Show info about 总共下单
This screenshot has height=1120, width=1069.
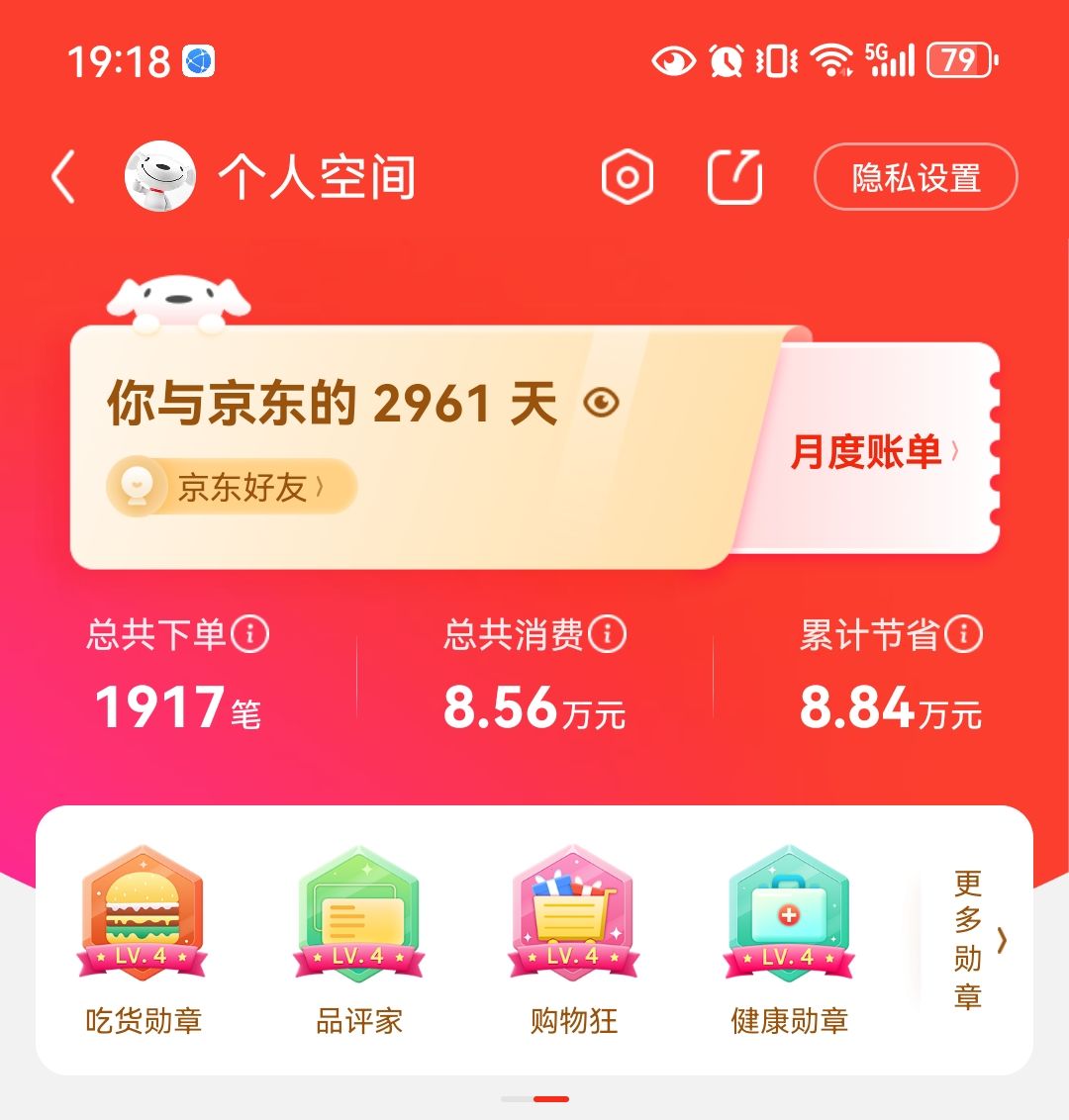click(x=250, y=634)
